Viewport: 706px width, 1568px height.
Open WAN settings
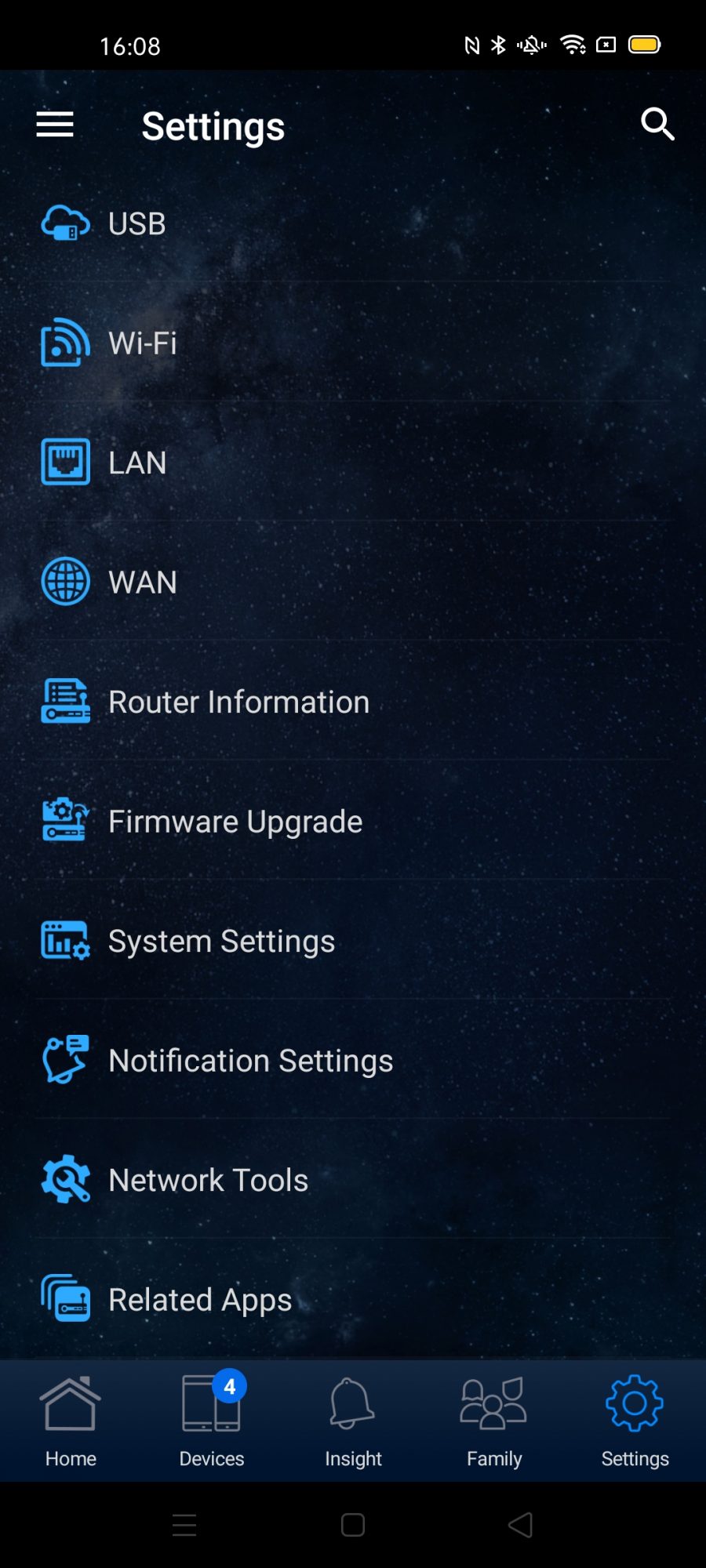[x=142, y=583]
